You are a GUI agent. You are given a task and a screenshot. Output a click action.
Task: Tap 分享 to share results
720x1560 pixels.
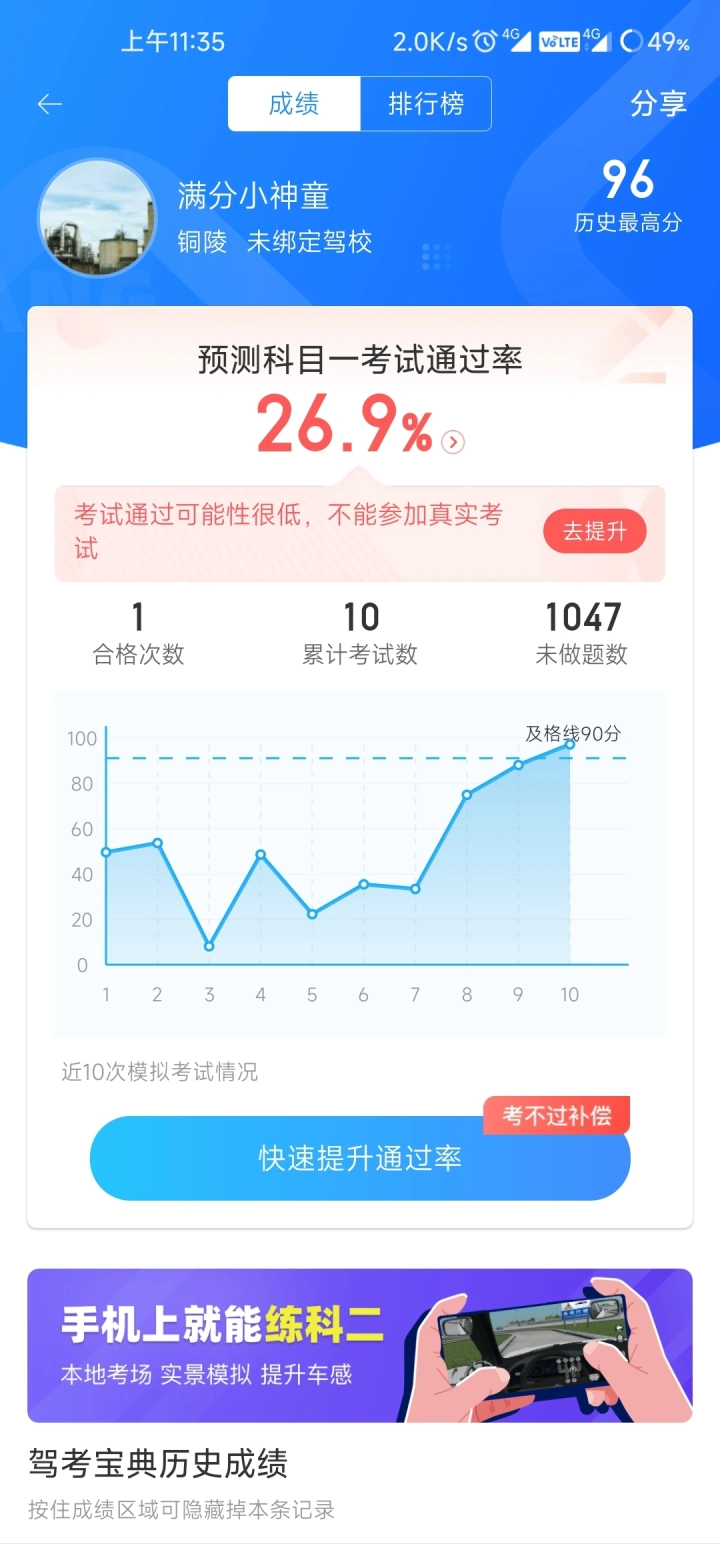click(x=657, y=104)
